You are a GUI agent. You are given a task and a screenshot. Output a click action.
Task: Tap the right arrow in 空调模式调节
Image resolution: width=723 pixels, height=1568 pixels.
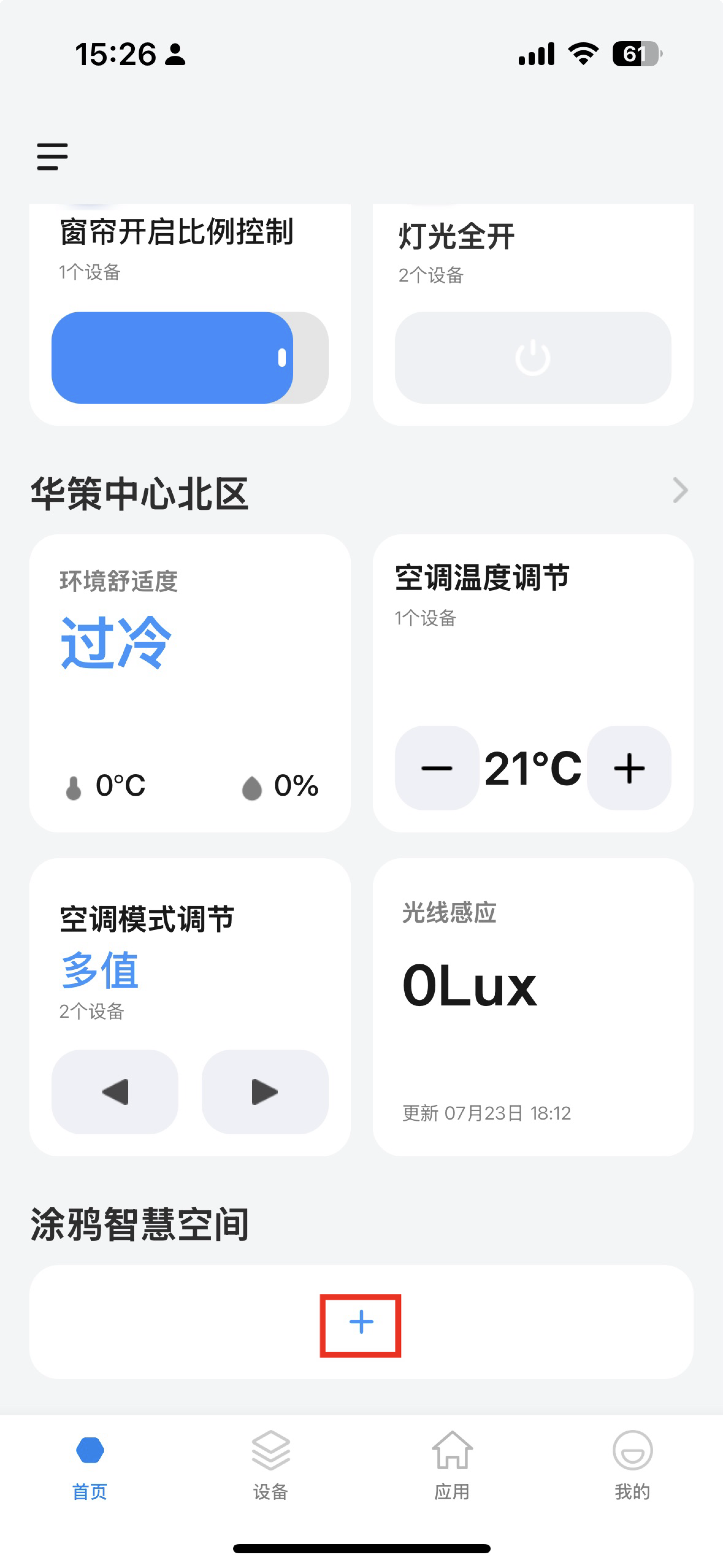pos(265,1091)
